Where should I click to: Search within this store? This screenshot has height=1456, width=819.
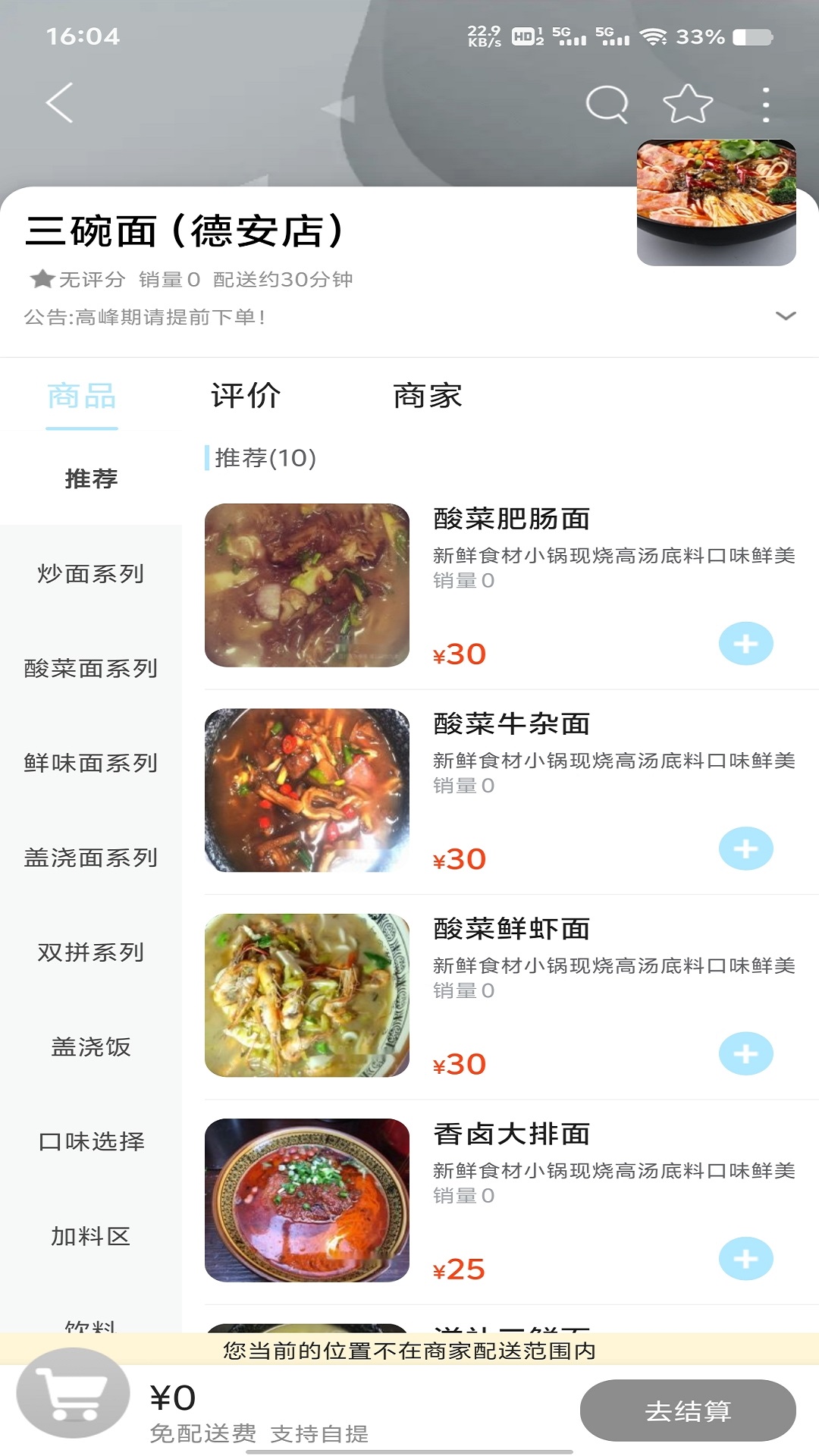607,104
